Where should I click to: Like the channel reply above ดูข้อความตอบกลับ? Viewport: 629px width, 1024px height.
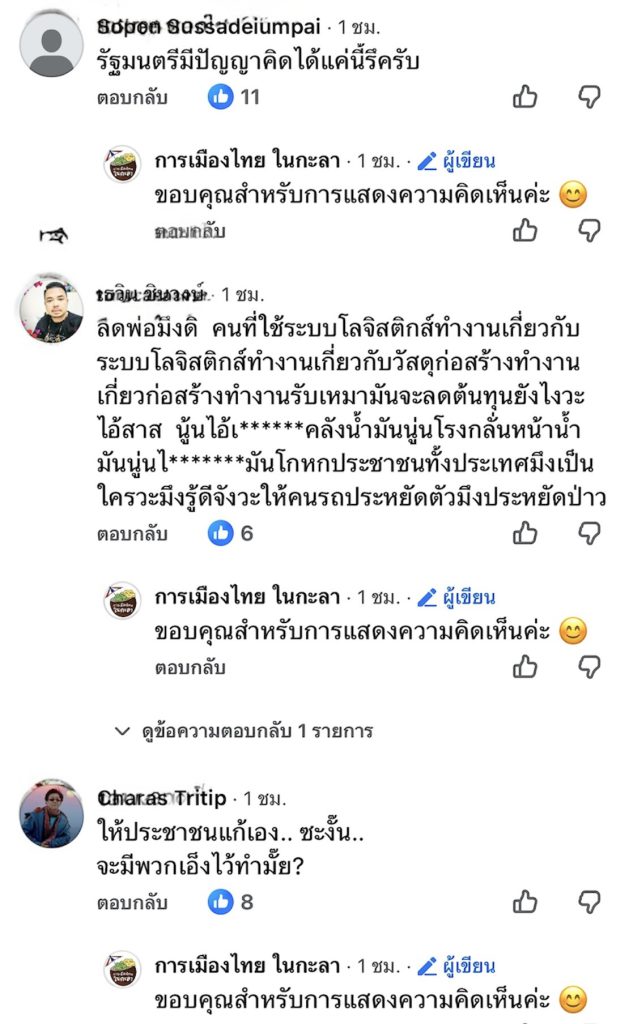[525, 667]
